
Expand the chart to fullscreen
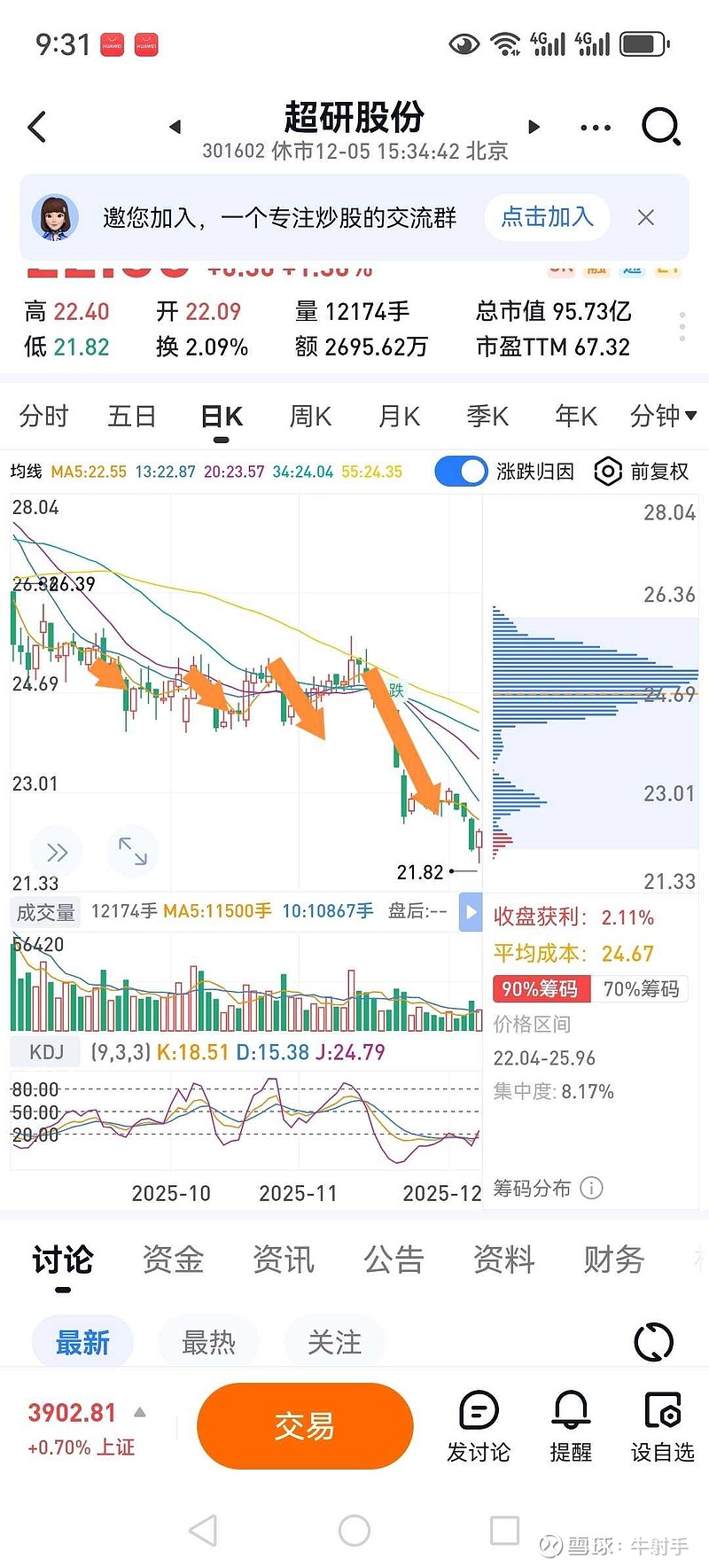(x=133, y=851)
